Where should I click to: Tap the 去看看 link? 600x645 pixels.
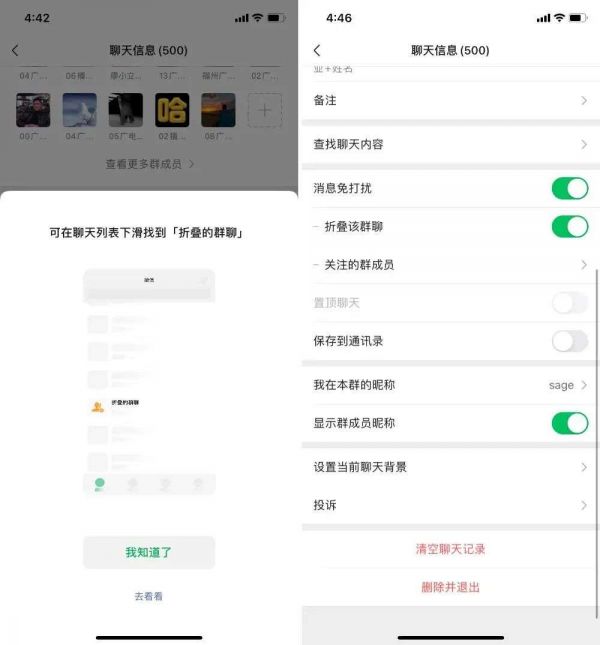point(149,596)
